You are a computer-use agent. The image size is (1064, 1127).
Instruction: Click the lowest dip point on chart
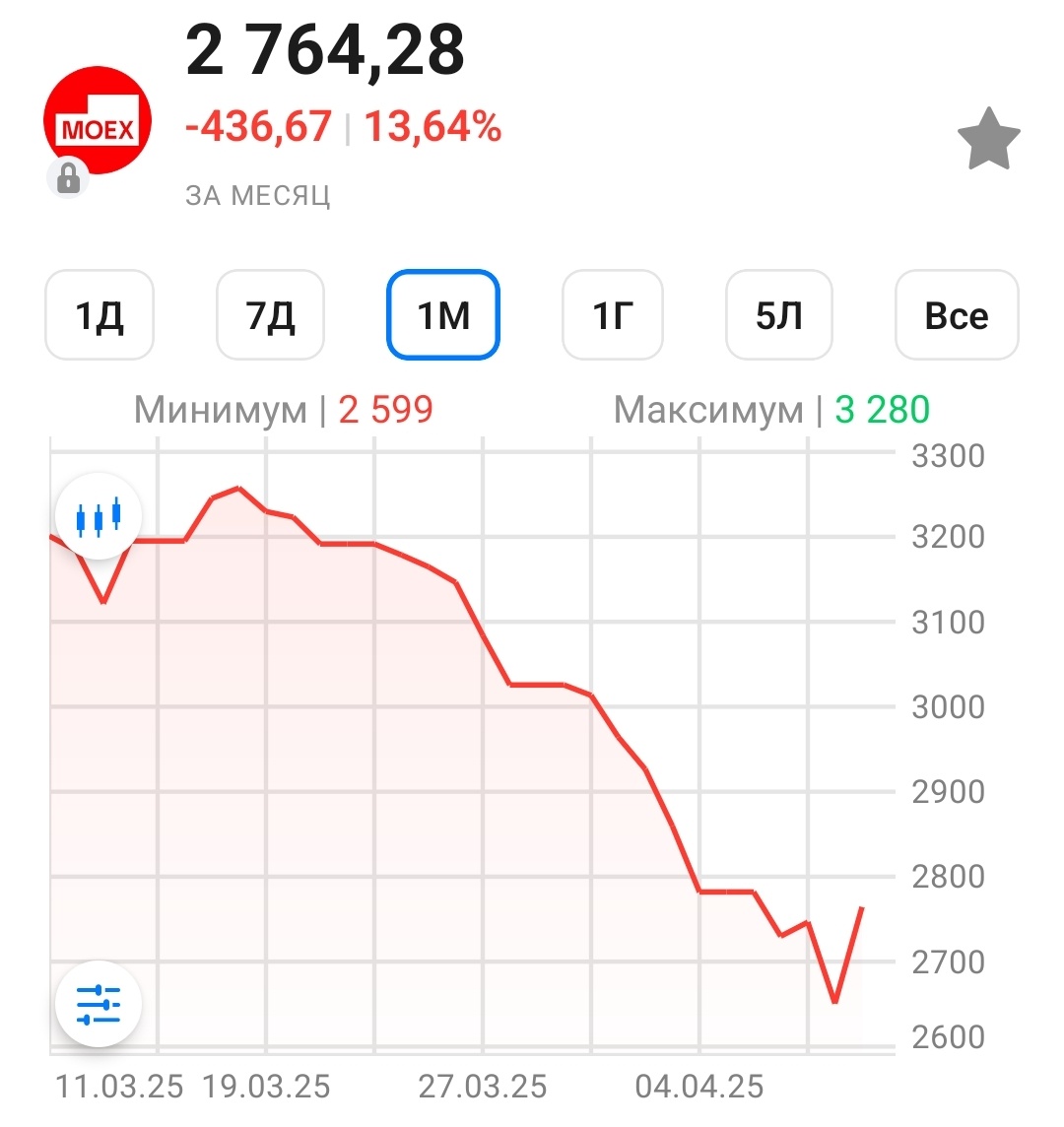[x=833, y=1003]
